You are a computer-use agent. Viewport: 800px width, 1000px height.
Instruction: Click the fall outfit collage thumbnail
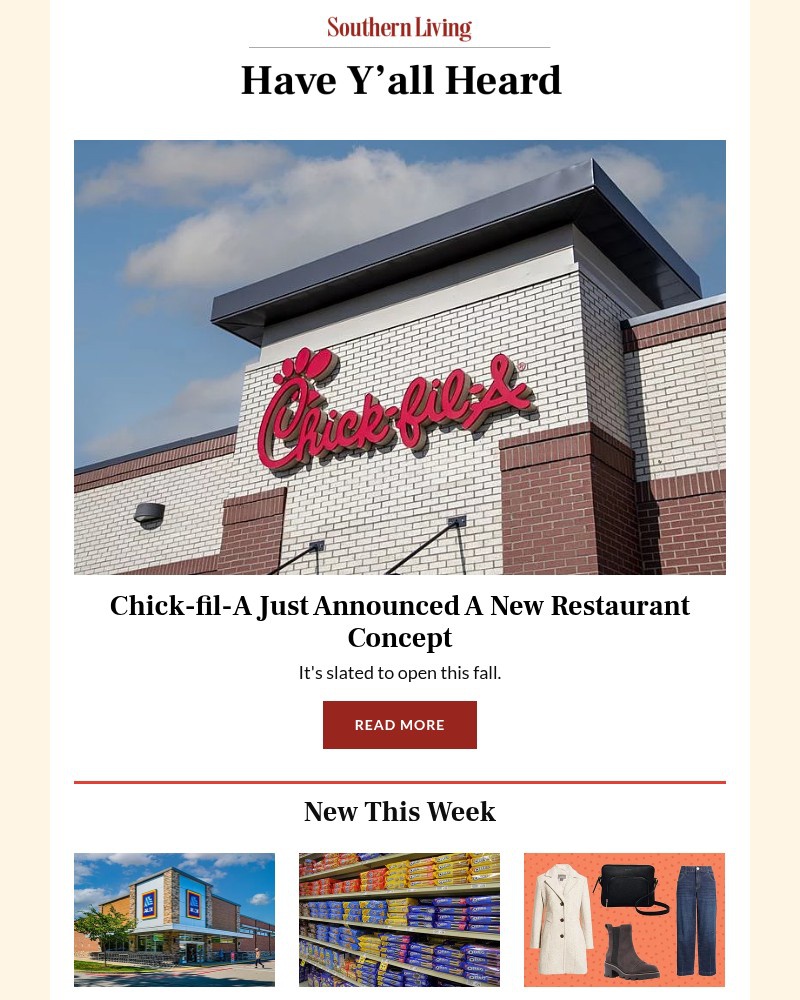coord(624,919)
